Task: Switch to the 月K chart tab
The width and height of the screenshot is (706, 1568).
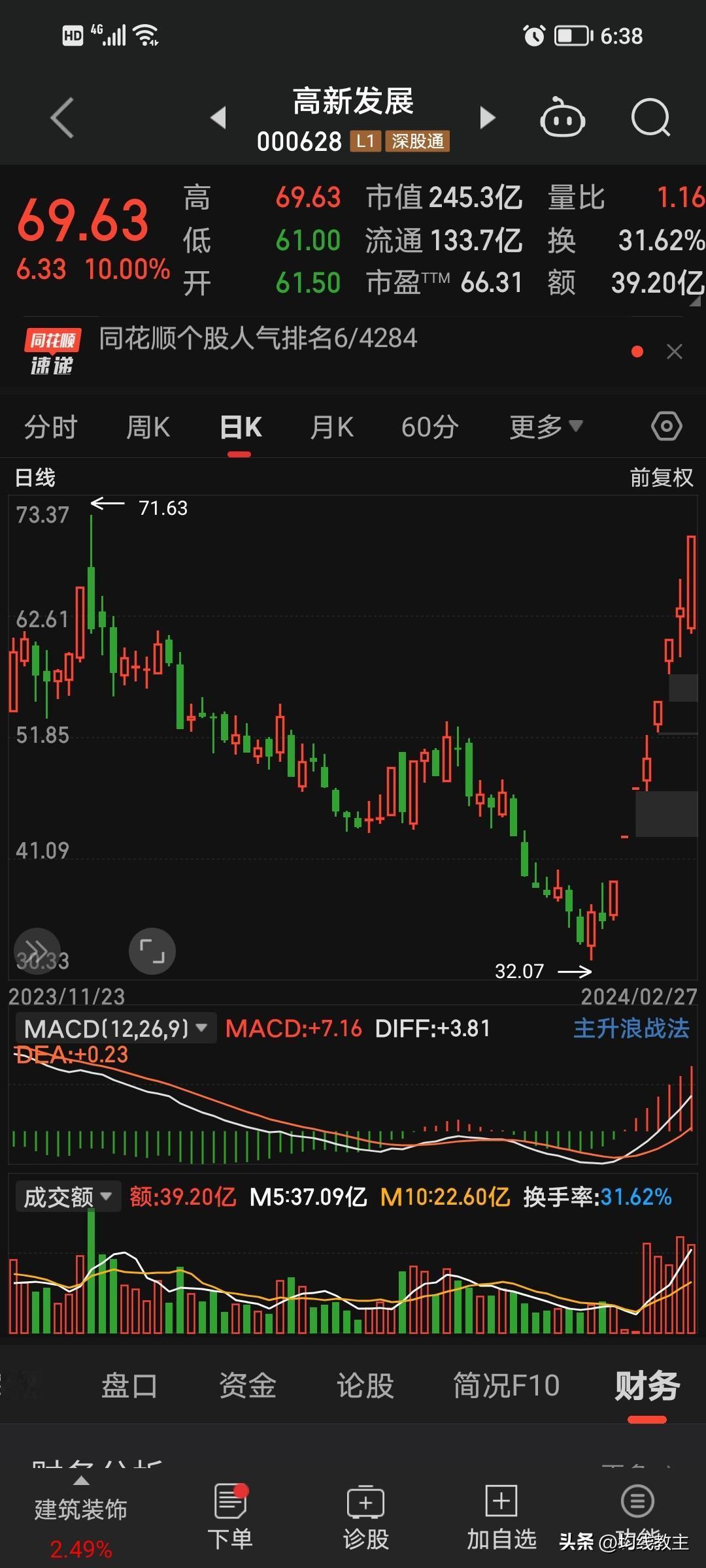Action: pos(331,427)
